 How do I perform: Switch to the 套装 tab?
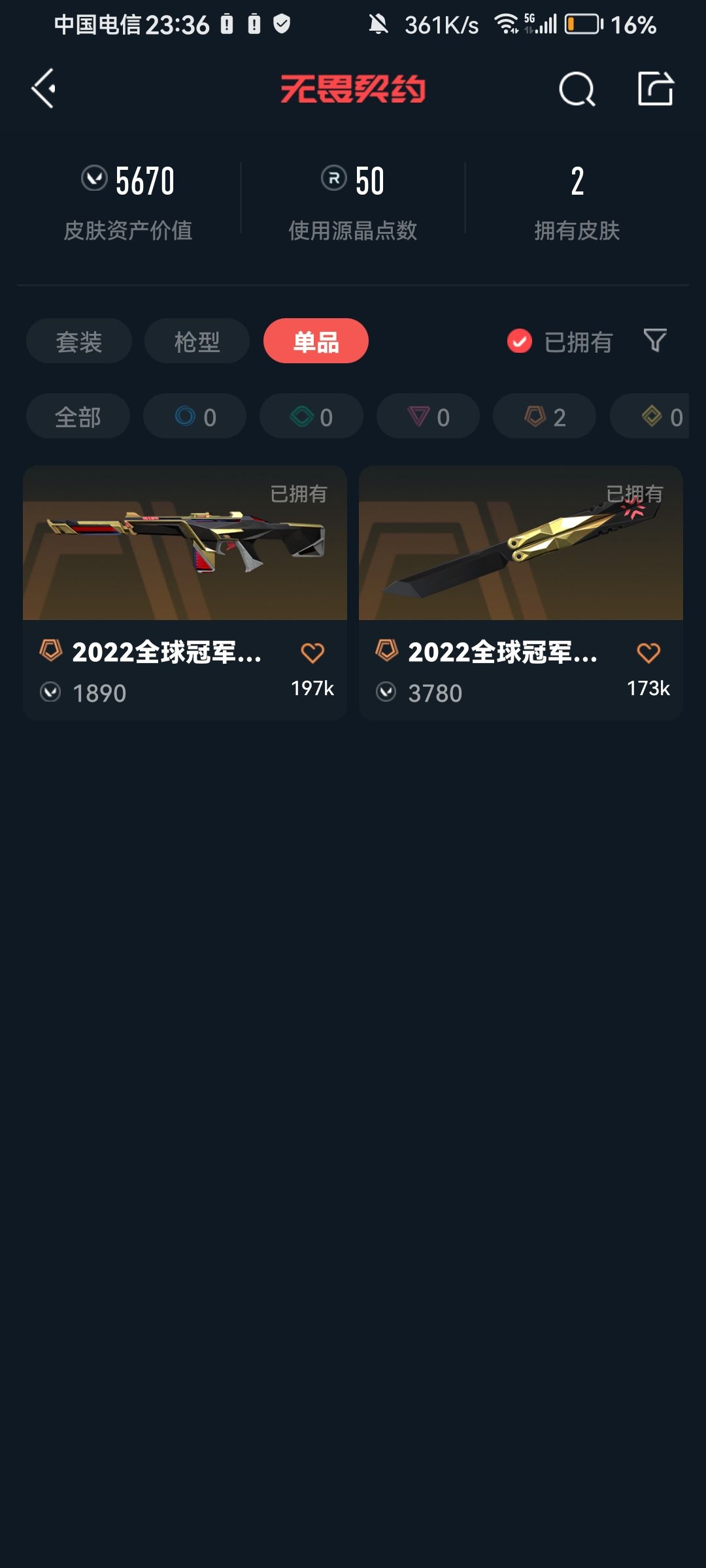coord(79,341)
